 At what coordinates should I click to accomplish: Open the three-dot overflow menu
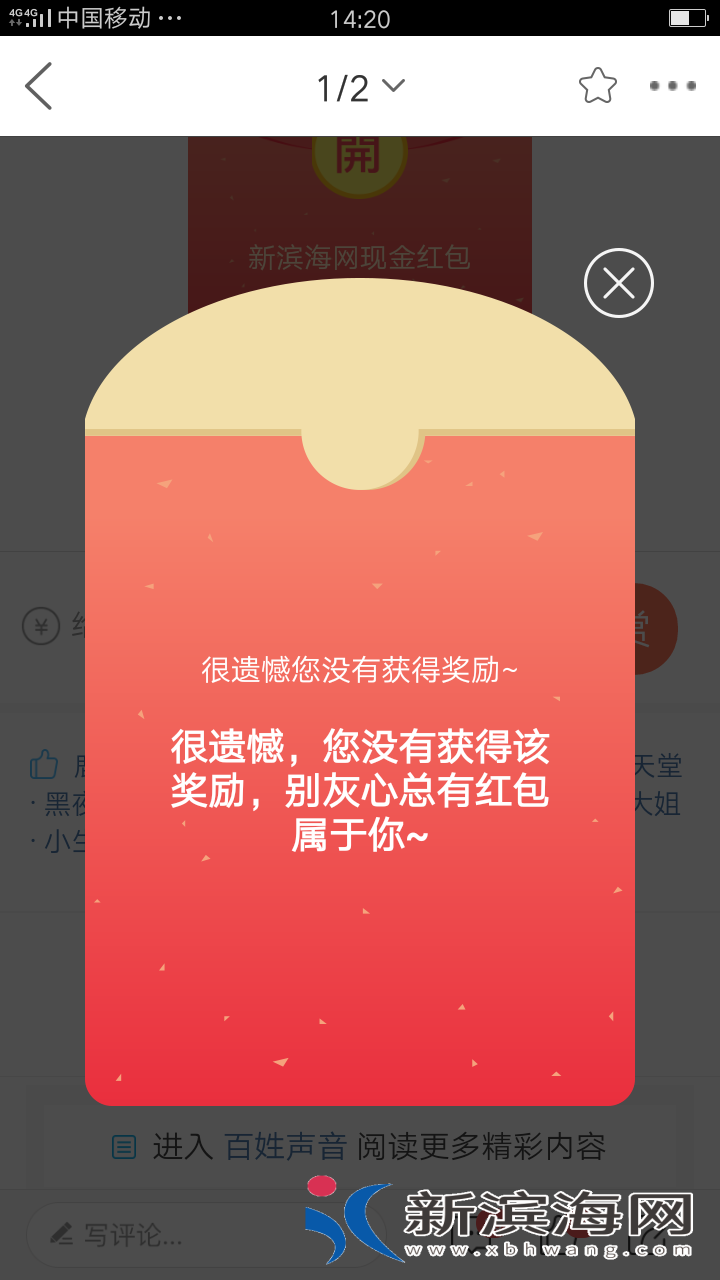(672, 86)
